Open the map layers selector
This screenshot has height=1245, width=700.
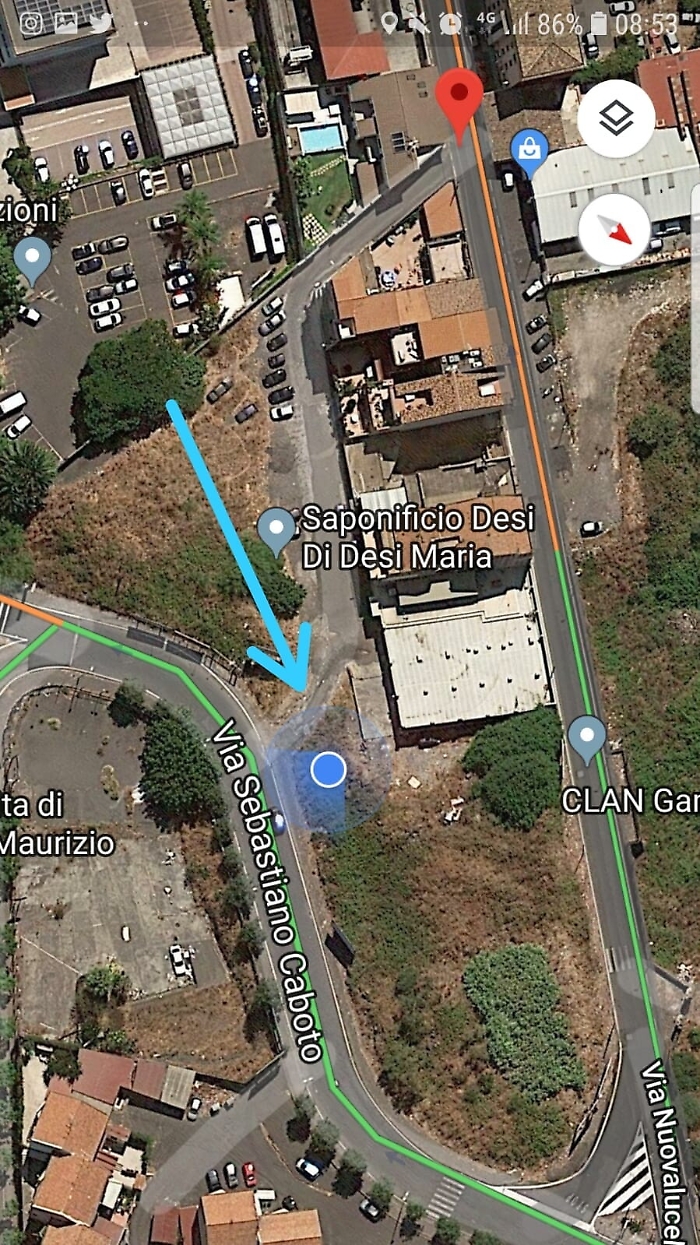[616, 119]
